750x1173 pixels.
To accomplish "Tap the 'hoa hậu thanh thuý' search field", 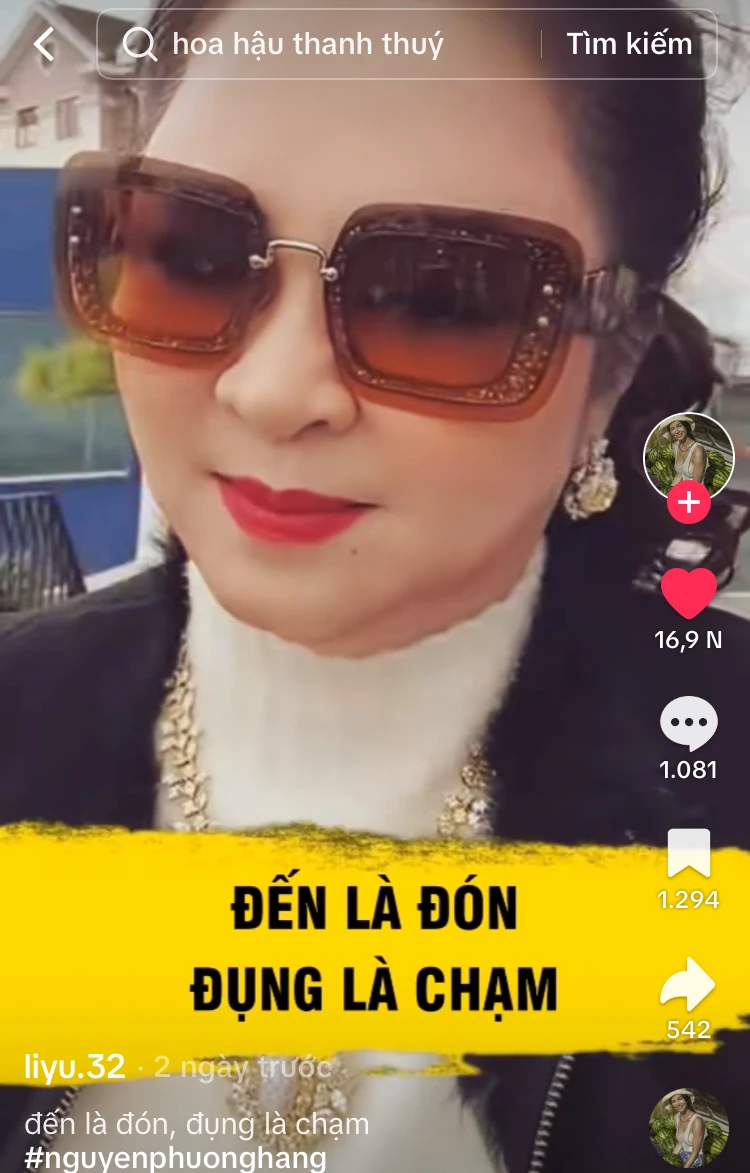I will point(308,44).
